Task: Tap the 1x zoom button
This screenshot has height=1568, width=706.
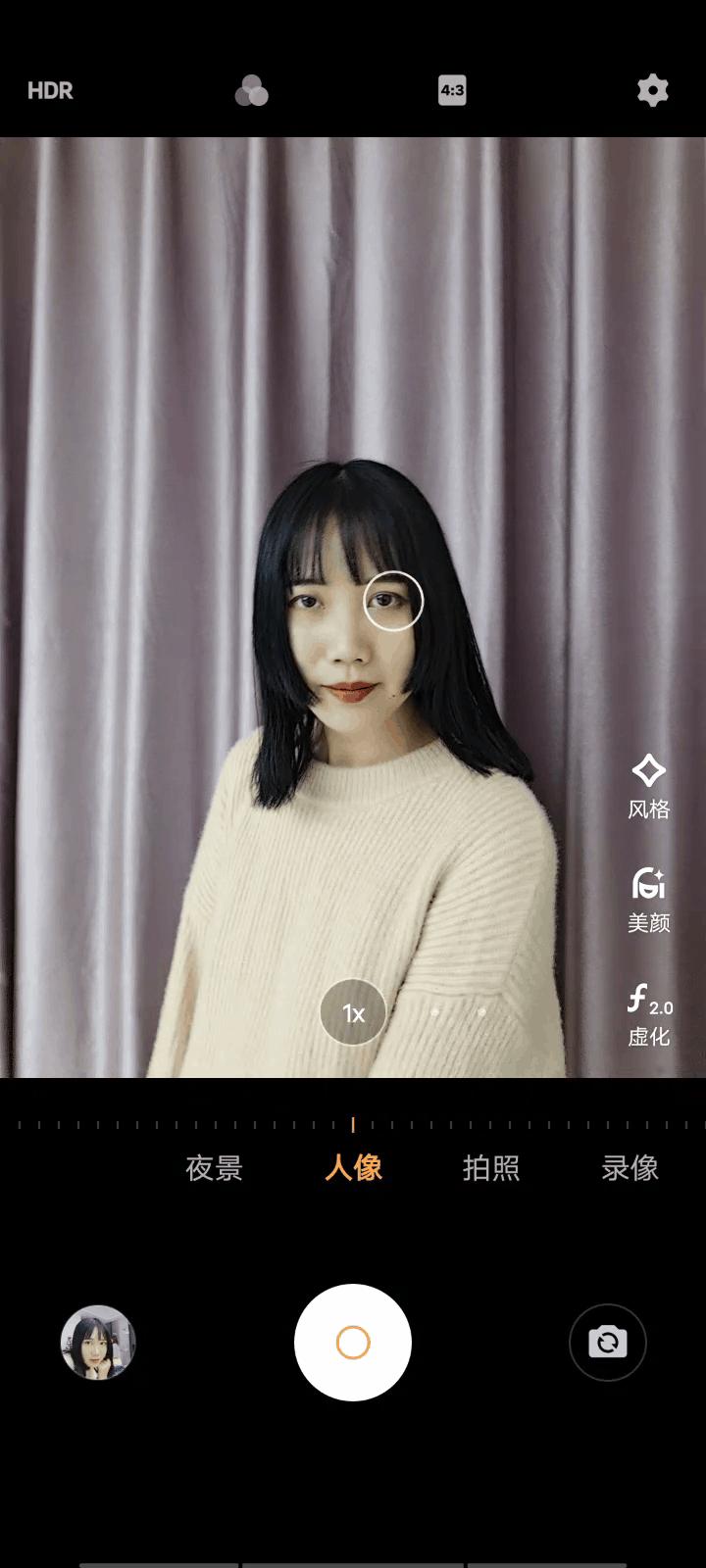Action: pyautogui.click(x=353, y=1012)
